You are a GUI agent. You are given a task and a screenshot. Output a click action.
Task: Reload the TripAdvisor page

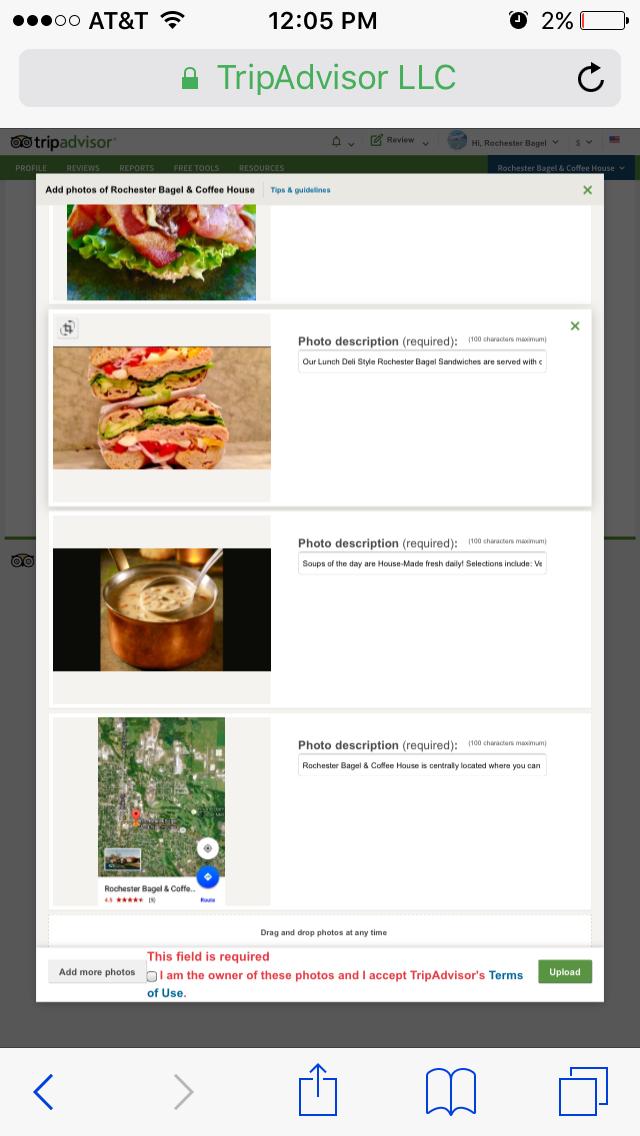click(591, 78)
